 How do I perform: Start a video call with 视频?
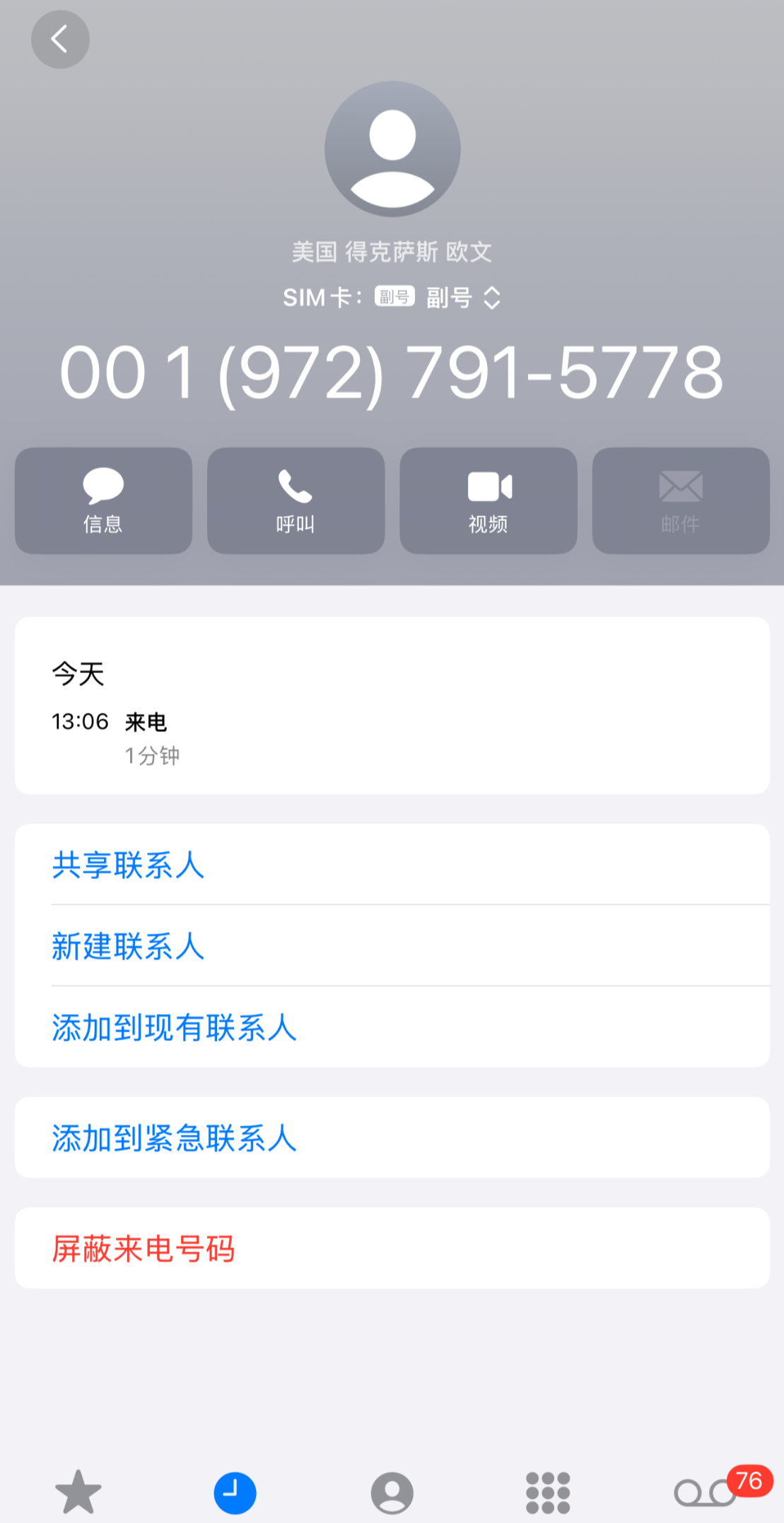coord(488,501)
